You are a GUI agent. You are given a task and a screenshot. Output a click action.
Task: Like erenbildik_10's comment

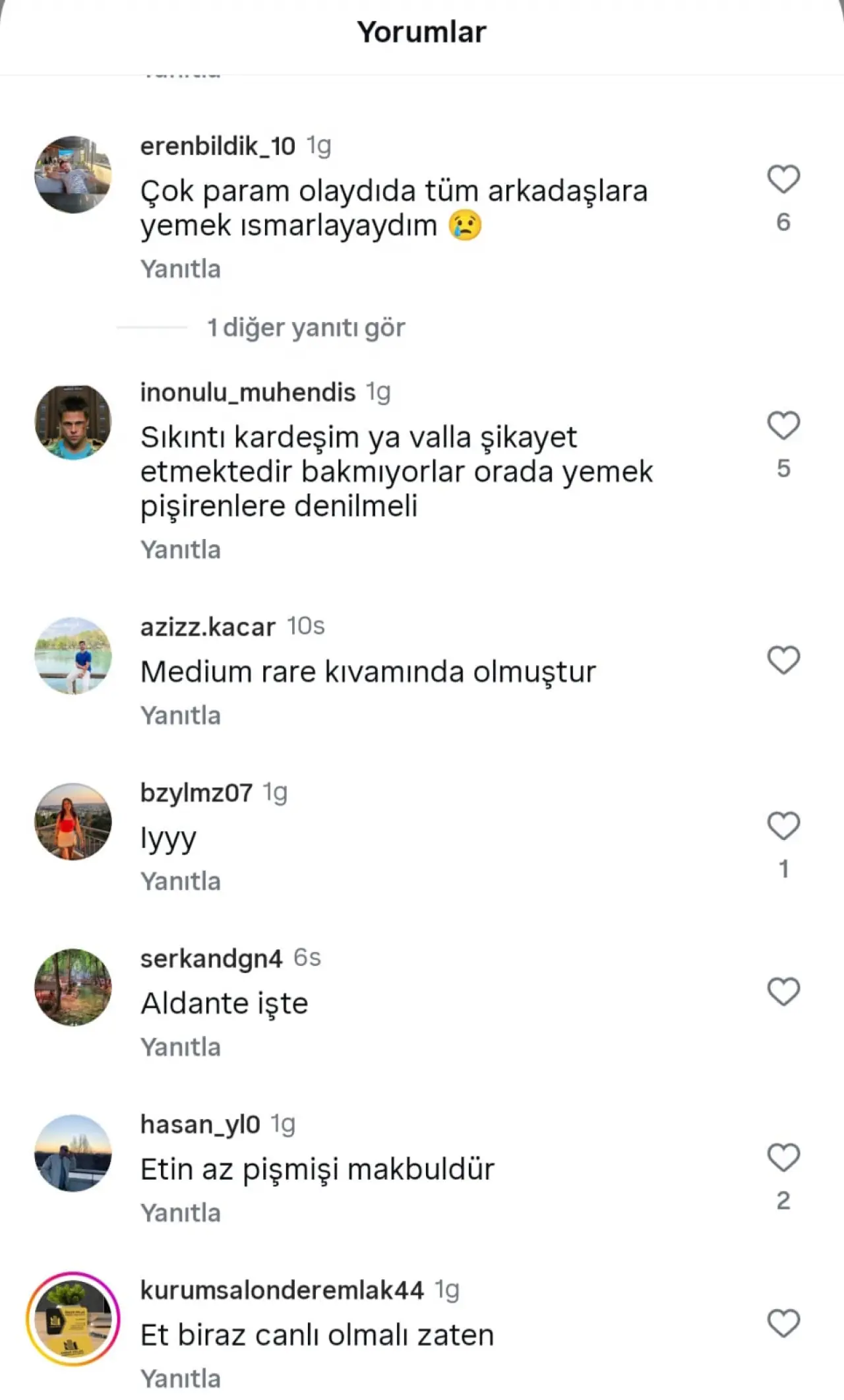pos(783,179)
